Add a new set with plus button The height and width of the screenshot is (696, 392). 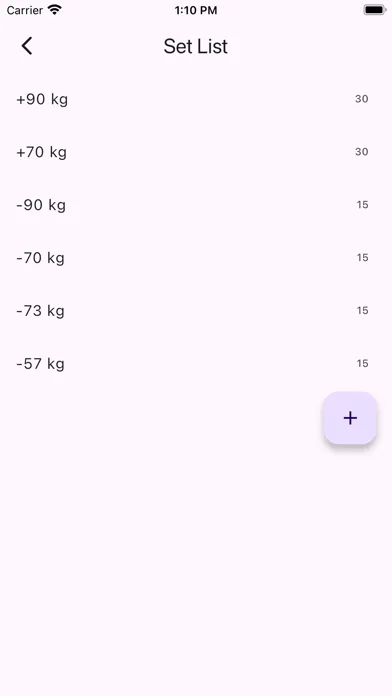(x=350, y=418)
